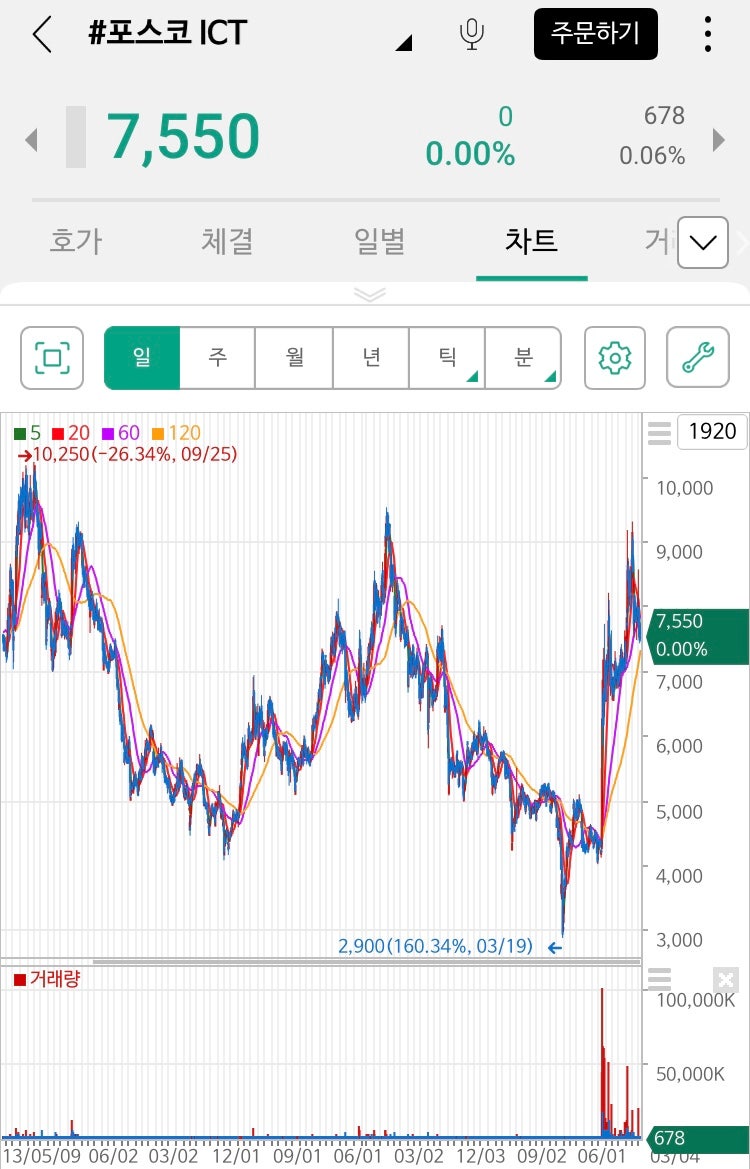Image resolution: width=750 pixels, height=1169 pixels.
Task: Open the 일별 tab
Action: pos(379,241)
